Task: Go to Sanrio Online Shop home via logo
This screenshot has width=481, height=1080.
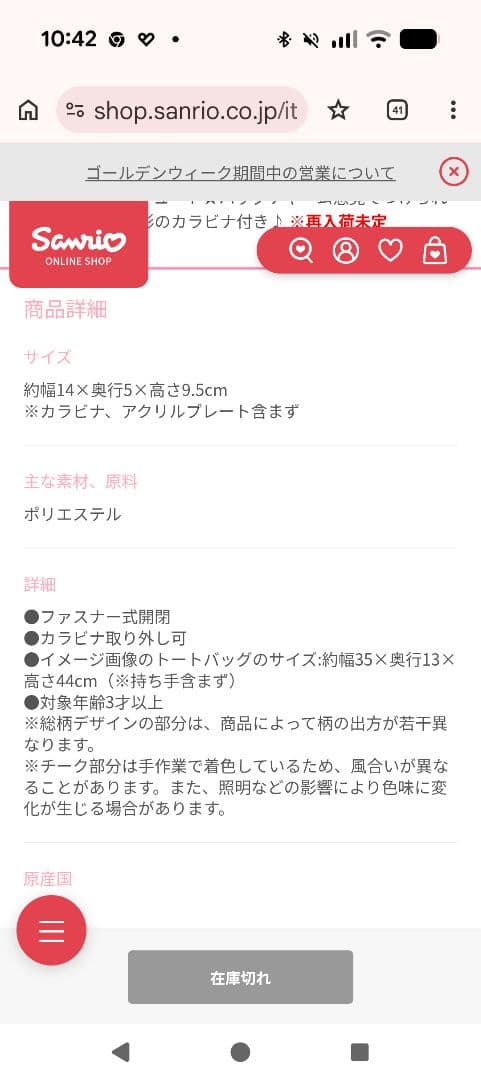Action: 79,244
